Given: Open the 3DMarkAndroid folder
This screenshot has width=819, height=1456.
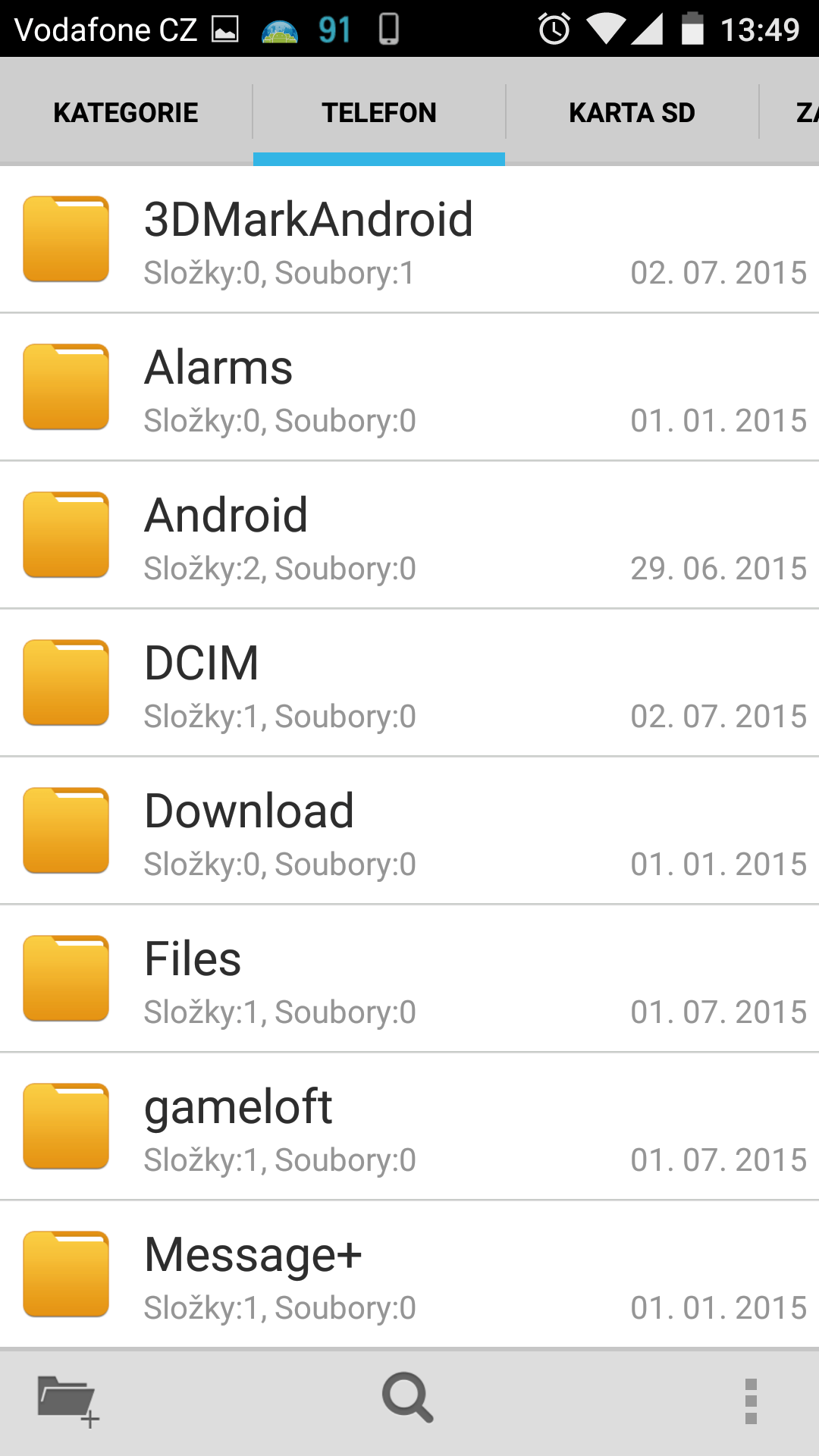Looking at the screenshot, I should 409,240.
